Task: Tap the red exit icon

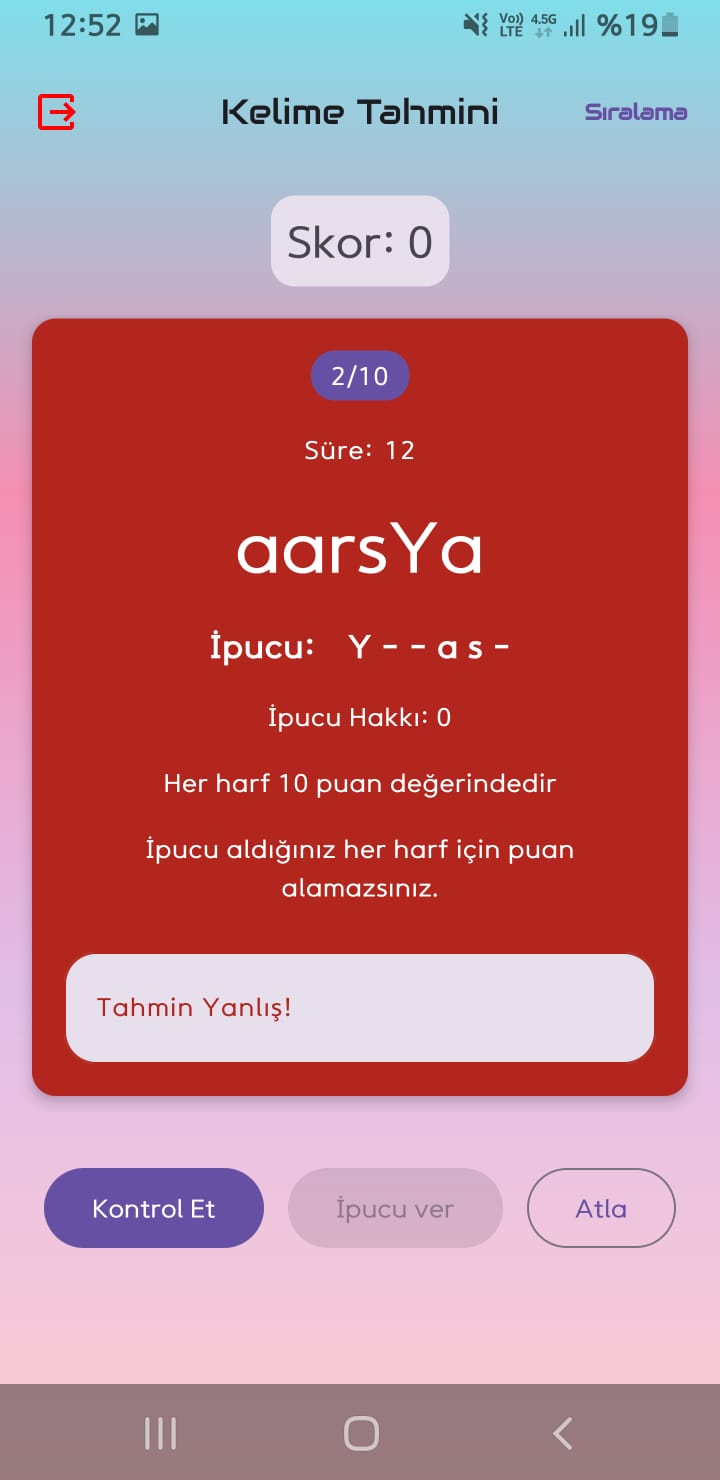Action: [57, 112]
